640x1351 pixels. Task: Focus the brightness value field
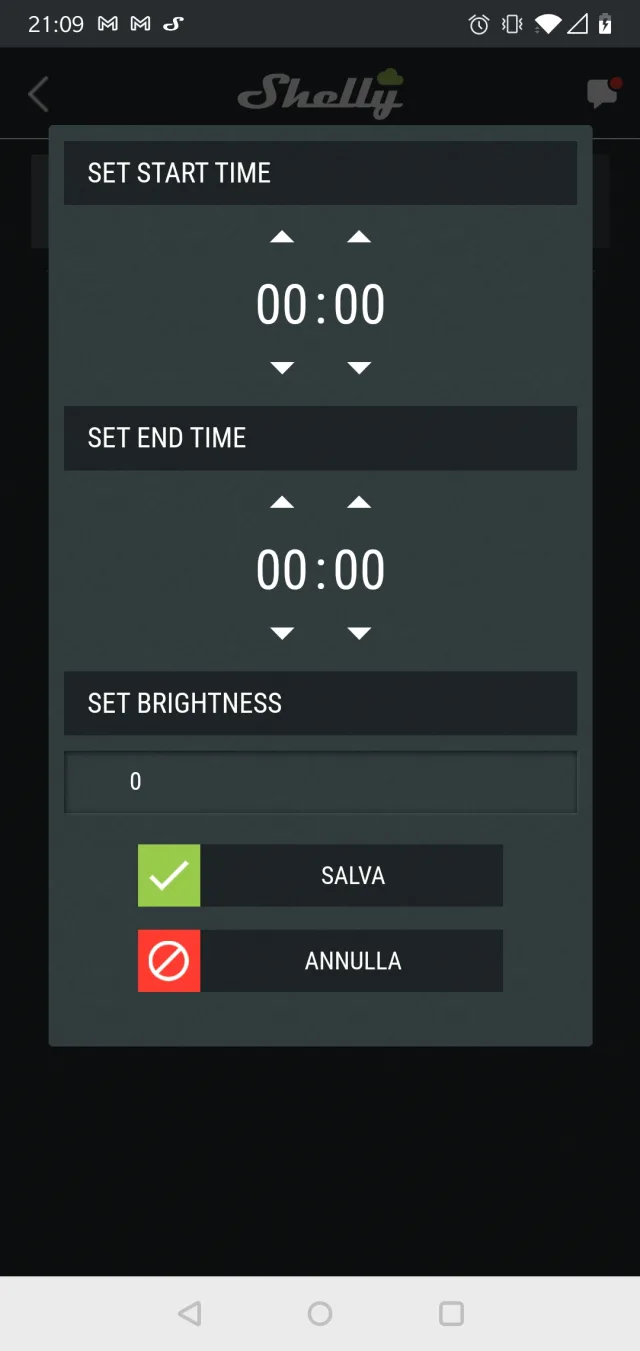click(x=320, y=782)
